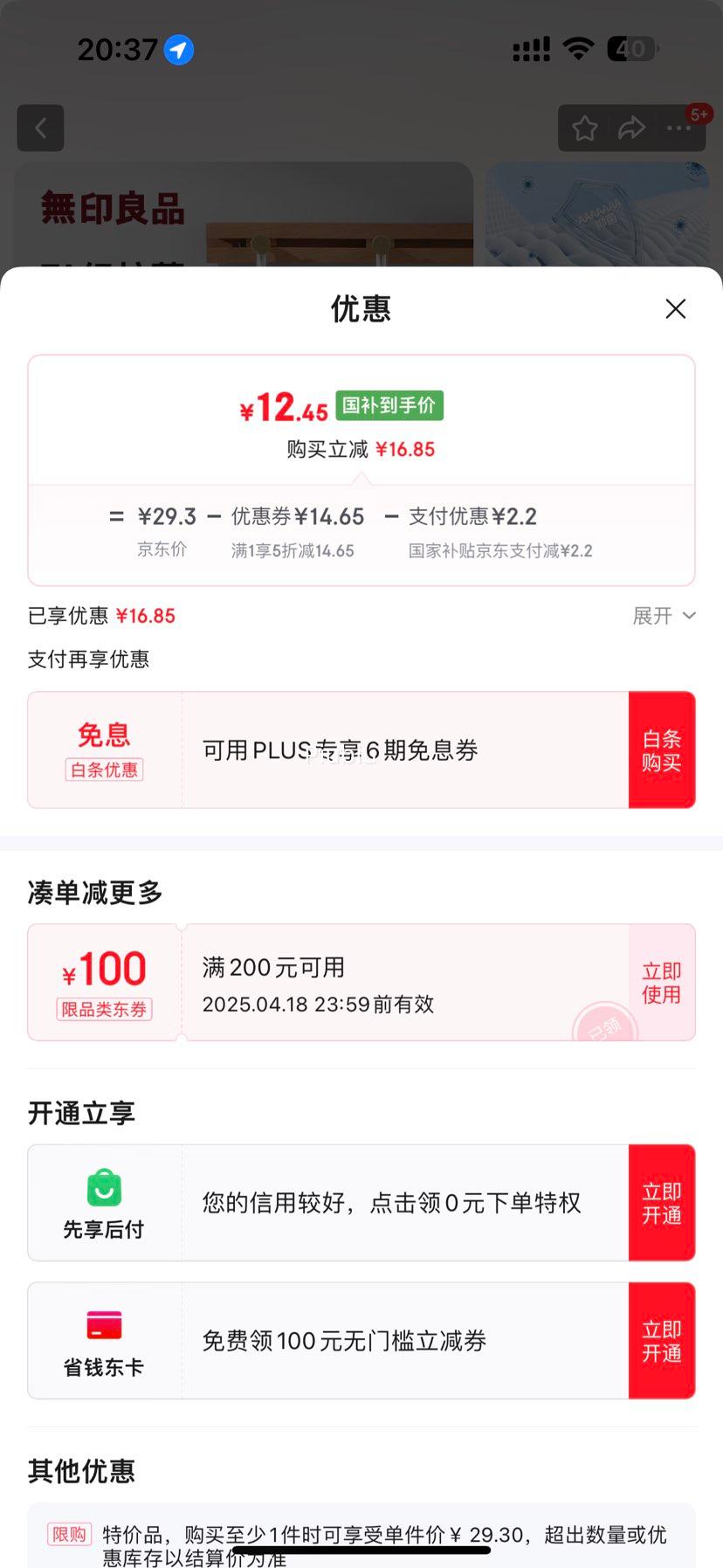This screenshot has width=723, height=1568.
Task: Tap the location arrow icon in status bar
Action: point(178,50)
